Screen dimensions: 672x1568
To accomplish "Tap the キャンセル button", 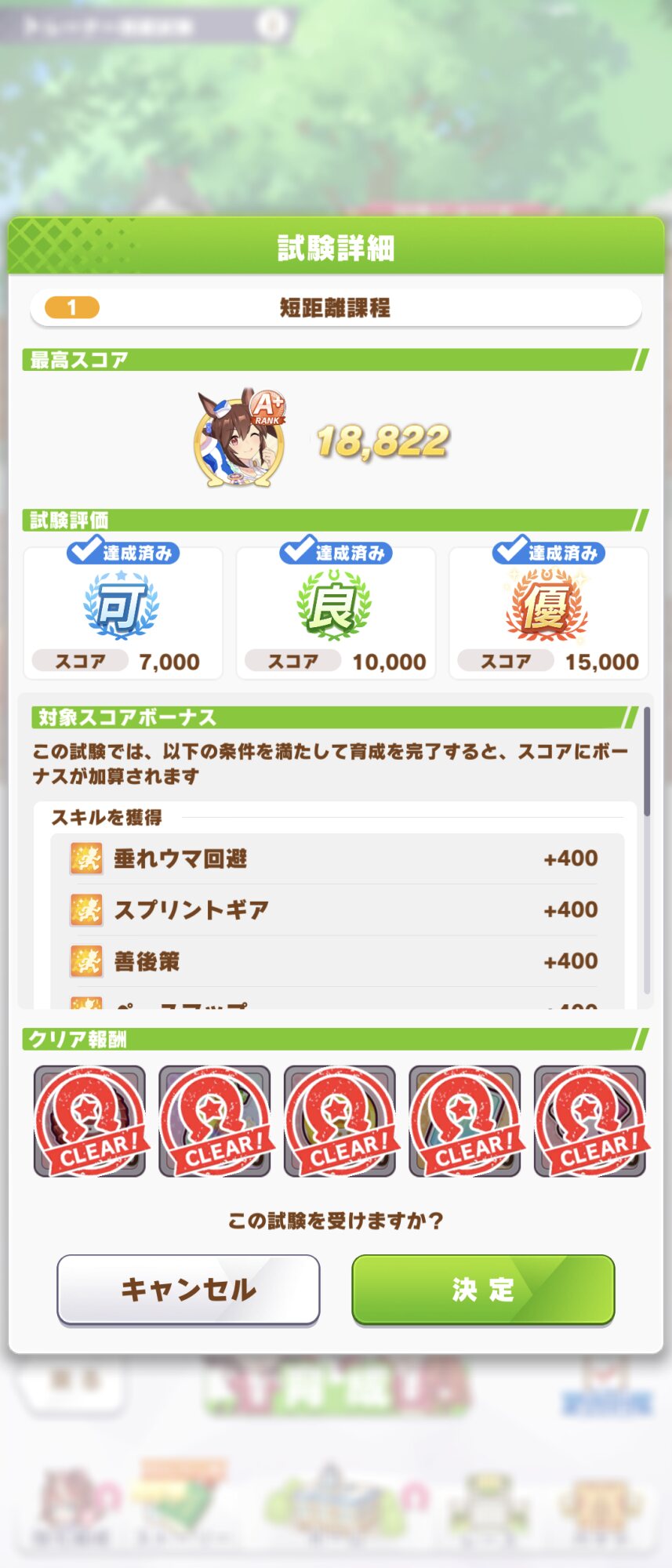I will point(188,1290).
